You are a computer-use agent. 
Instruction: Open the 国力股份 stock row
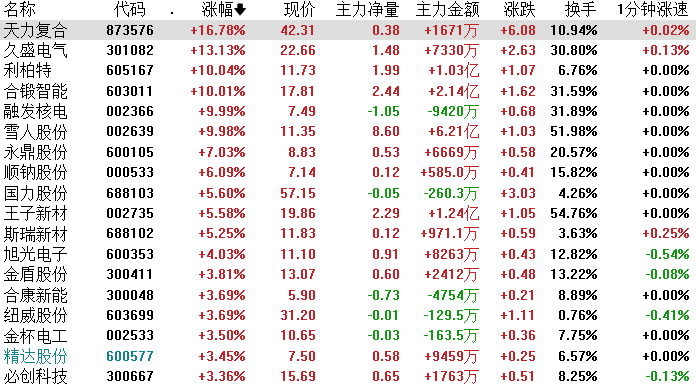pos(348,193)
